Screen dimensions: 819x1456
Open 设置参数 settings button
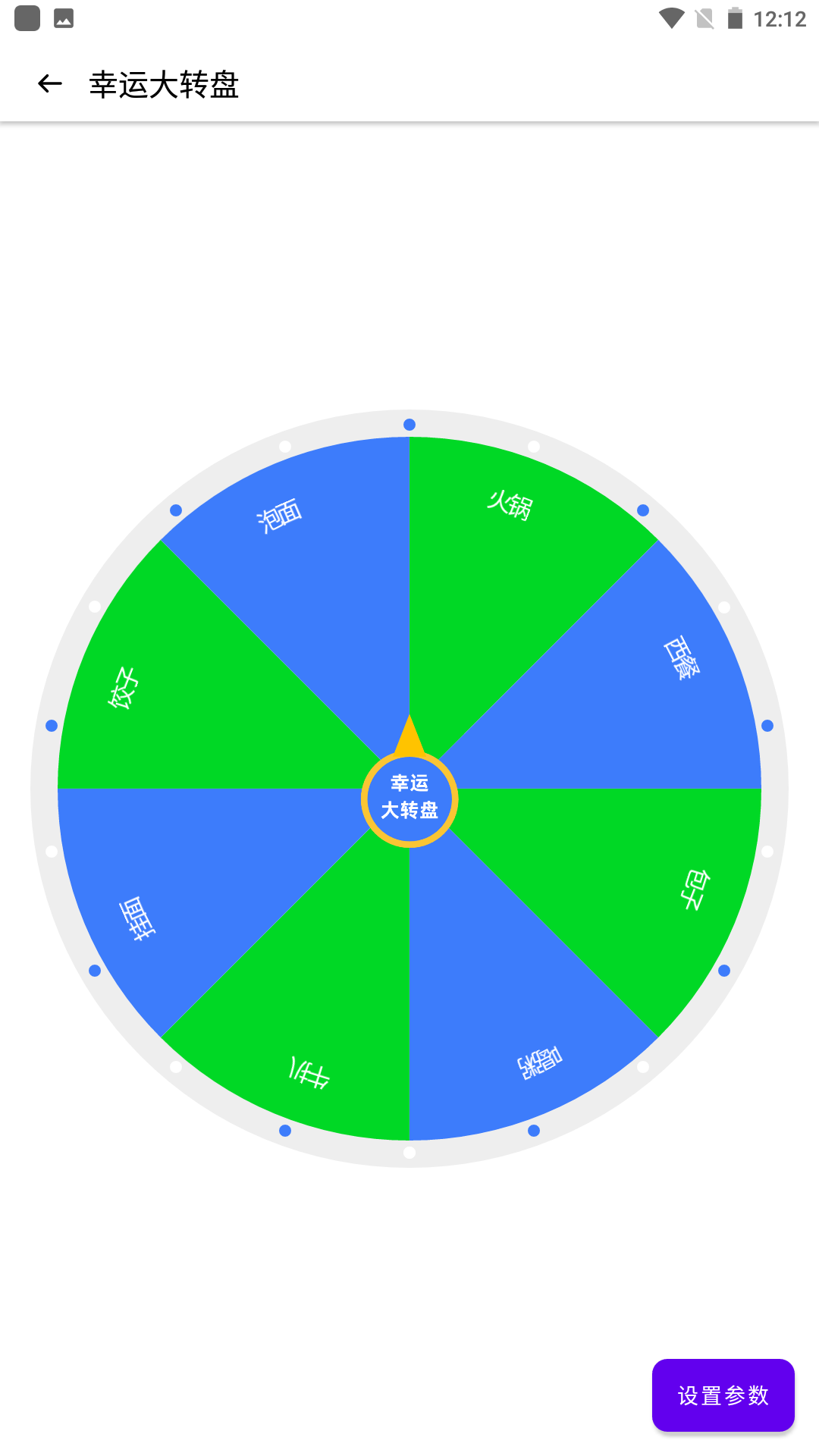pos(723,1395)
